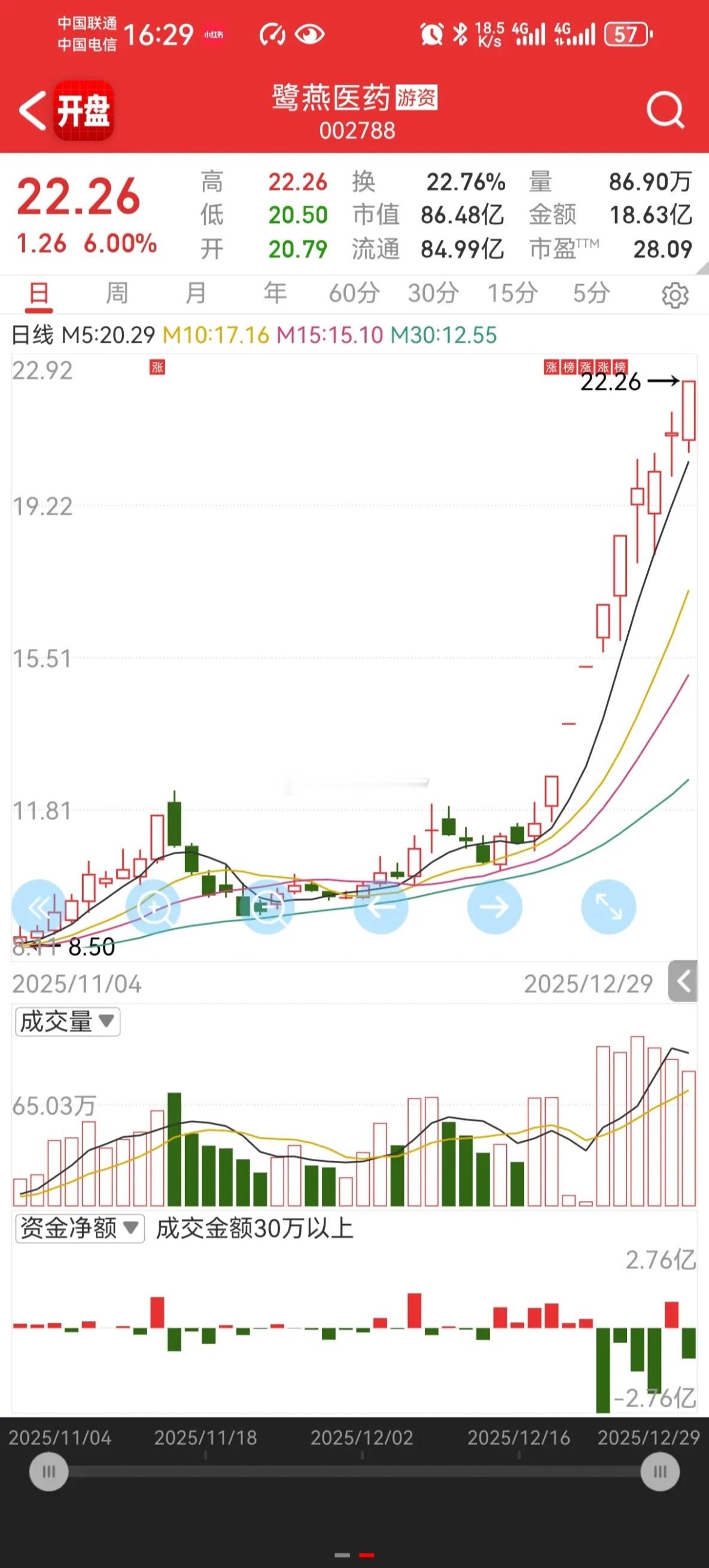The height and width of the screenshot is (1568, 709).
Task: Open search in the header
Action: click(x=665, y=111)
